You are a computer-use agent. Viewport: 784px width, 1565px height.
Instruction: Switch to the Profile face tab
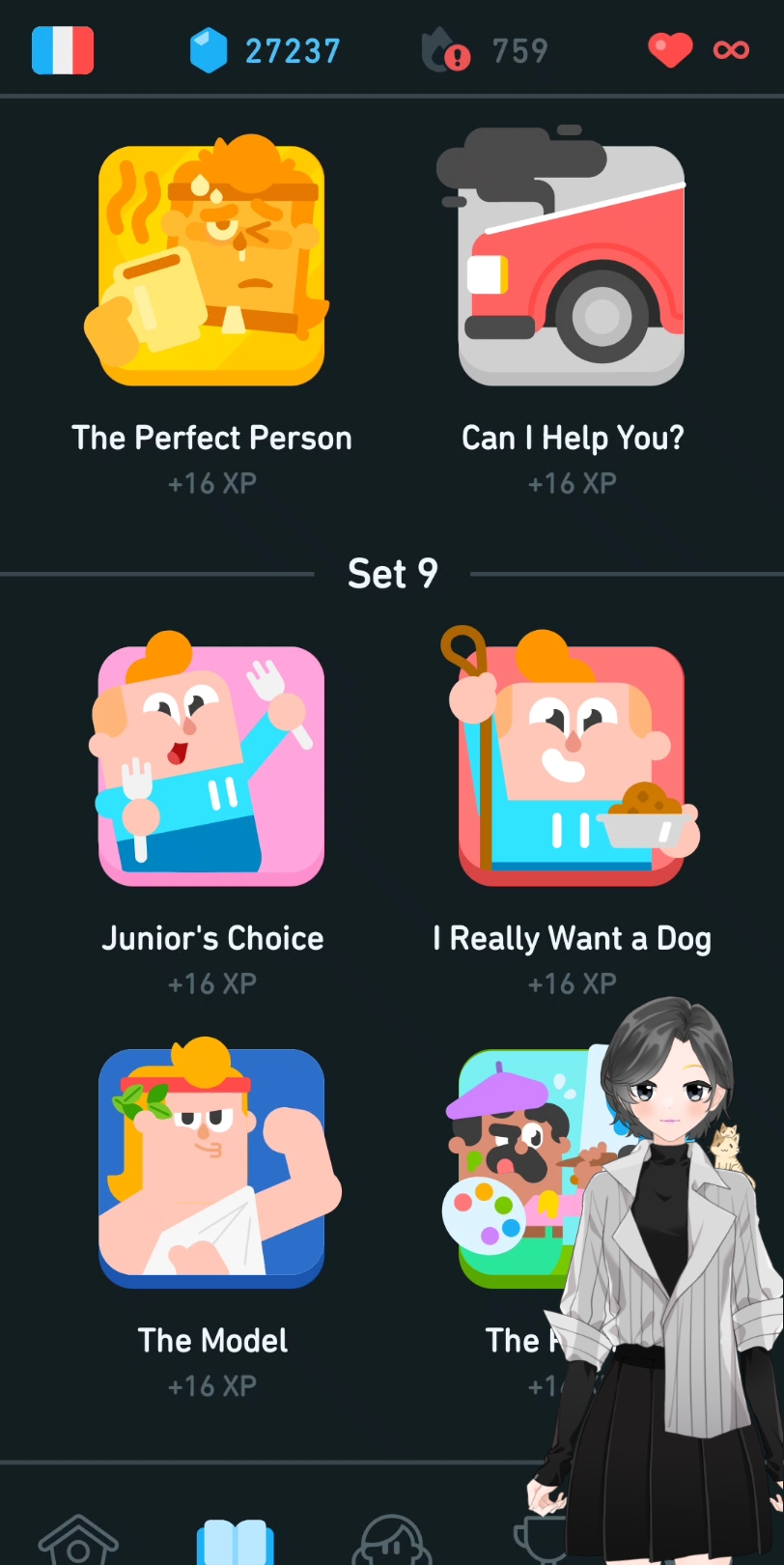click(x=391, y=1541)
